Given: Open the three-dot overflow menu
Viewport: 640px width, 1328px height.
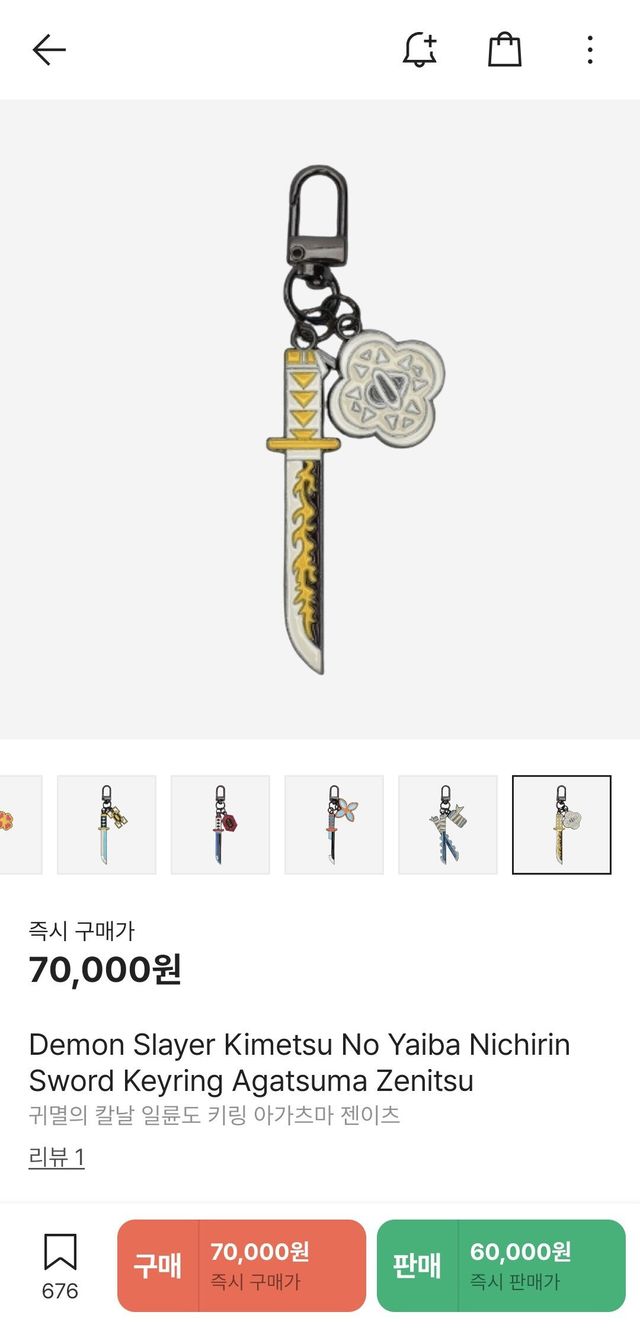Looking at the screenshot, I should [590, 49].
